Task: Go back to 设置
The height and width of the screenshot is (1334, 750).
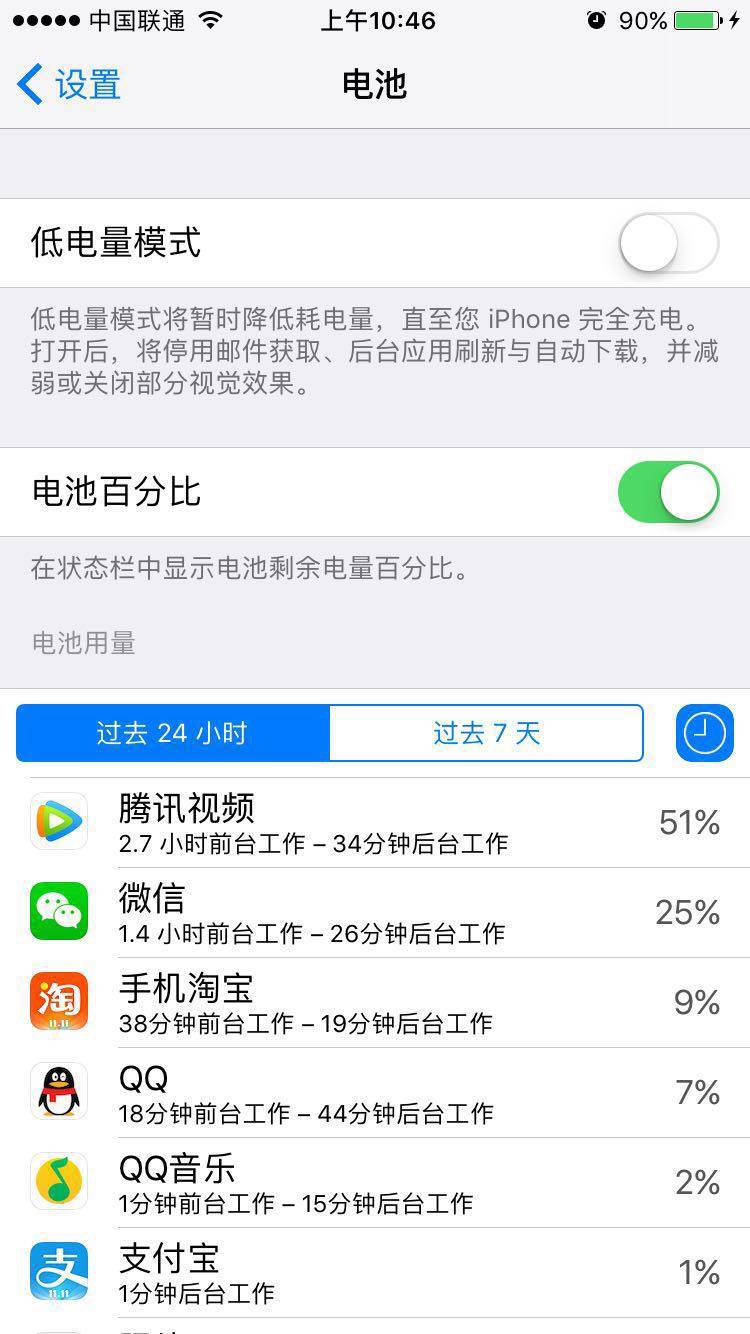Action: point(70,85)
